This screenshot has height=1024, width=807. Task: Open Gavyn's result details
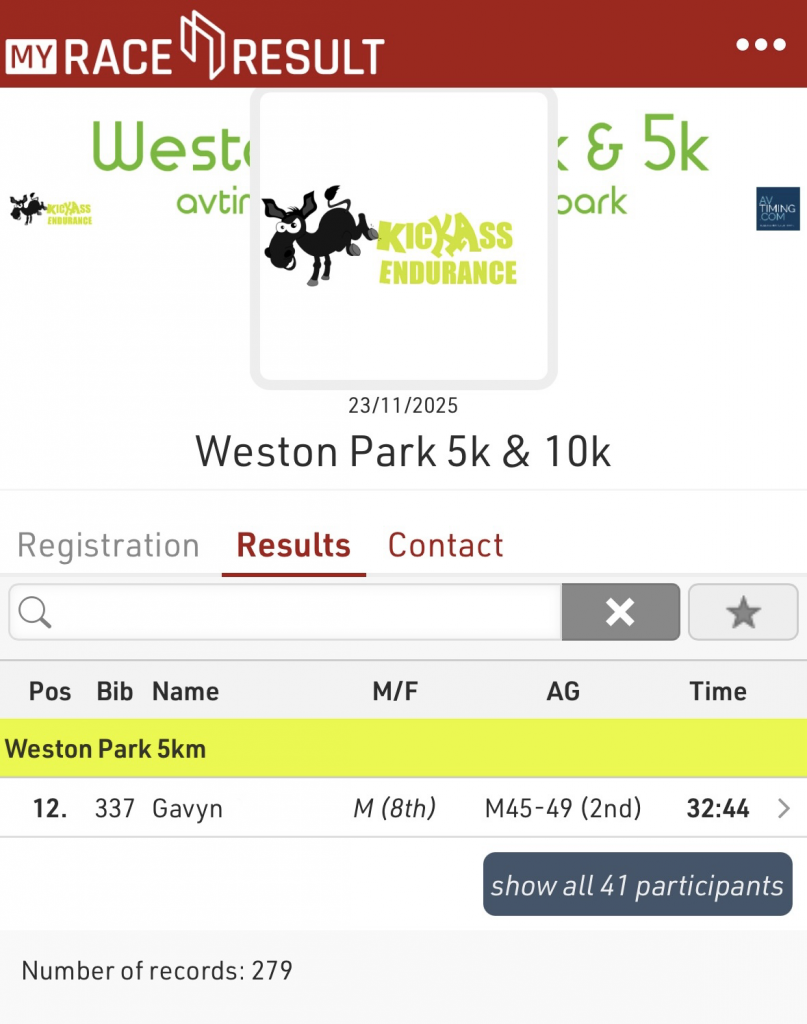pos(400,808)
